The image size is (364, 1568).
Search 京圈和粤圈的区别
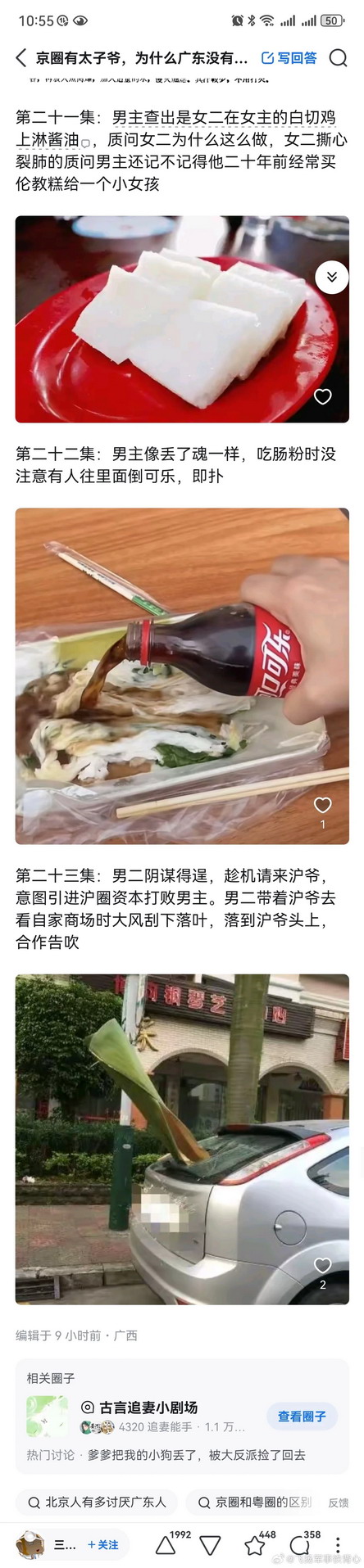253,1502
